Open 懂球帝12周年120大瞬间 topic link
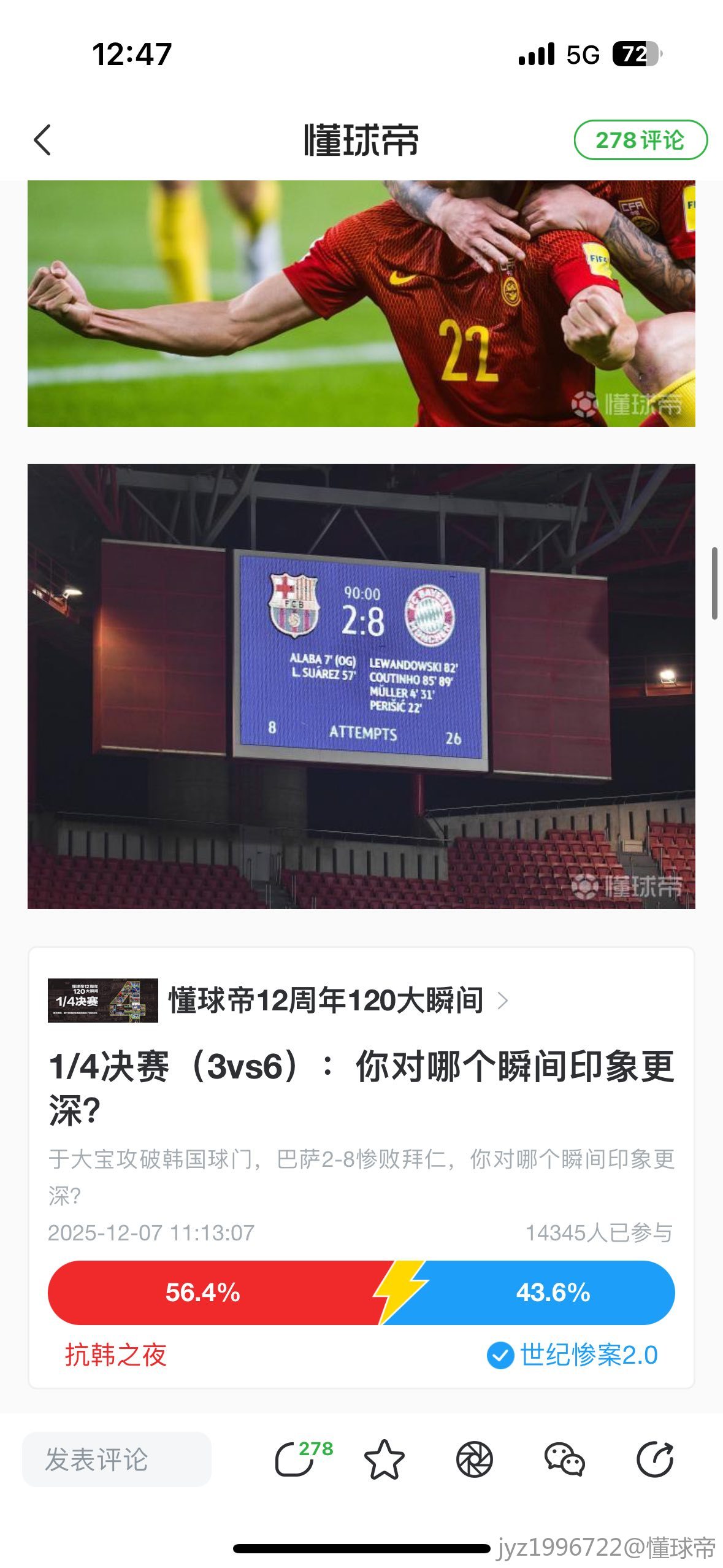 click(326, 1001)
